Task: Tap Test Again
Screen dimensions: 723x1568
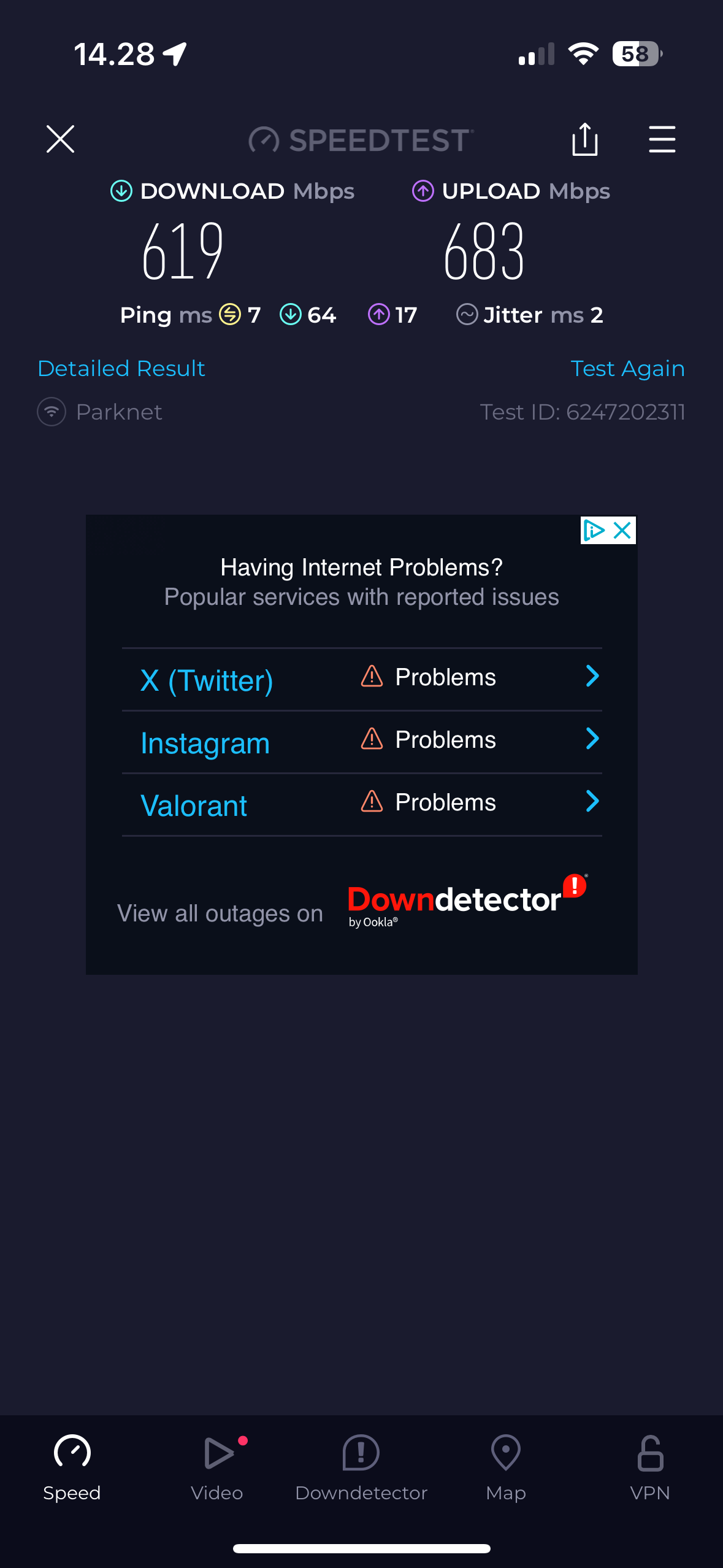Action: point(627,369)
